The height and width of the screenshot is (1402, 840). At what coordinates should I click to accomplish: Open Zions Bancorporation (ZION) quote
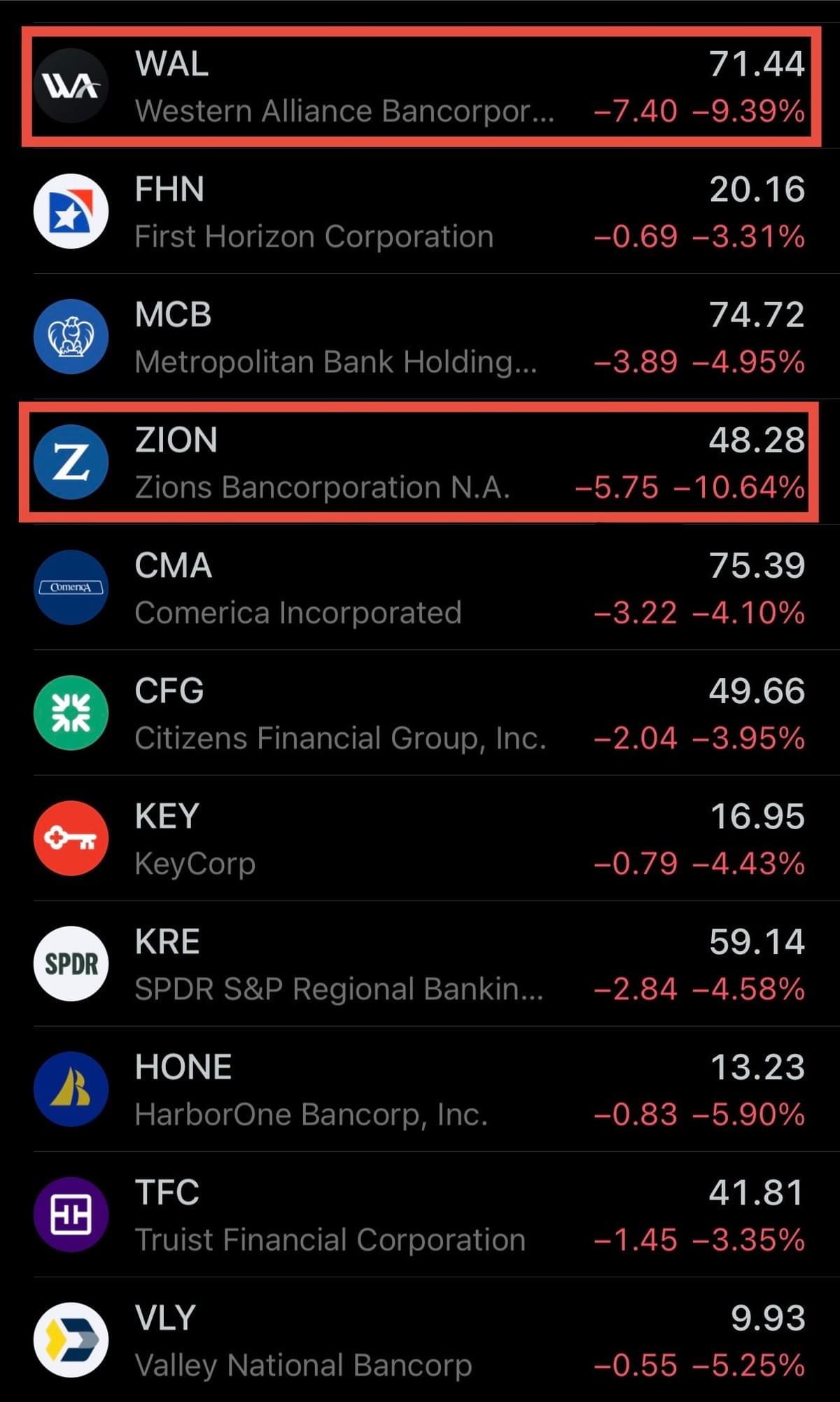[x=420, y=462]
